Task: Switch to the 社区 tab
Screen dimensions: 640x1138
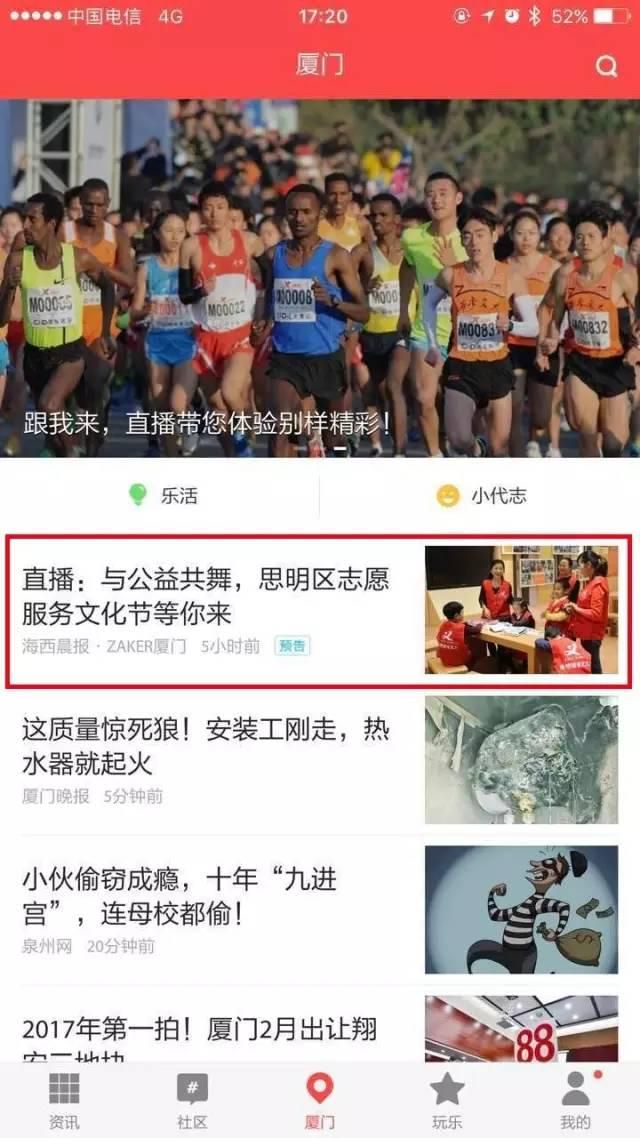Action: click(192, 1100)
